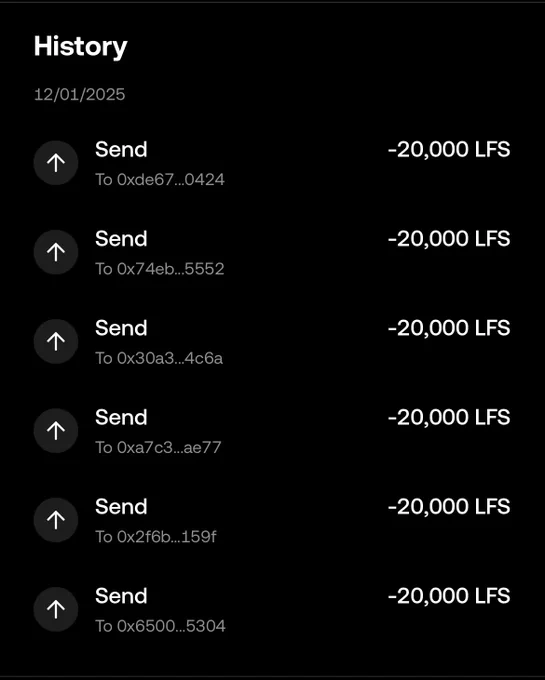Select the transaction to 0xa7c3...ae77
Image resolution: width=545 pixels, height=680 pixels.
click(272, 431)
